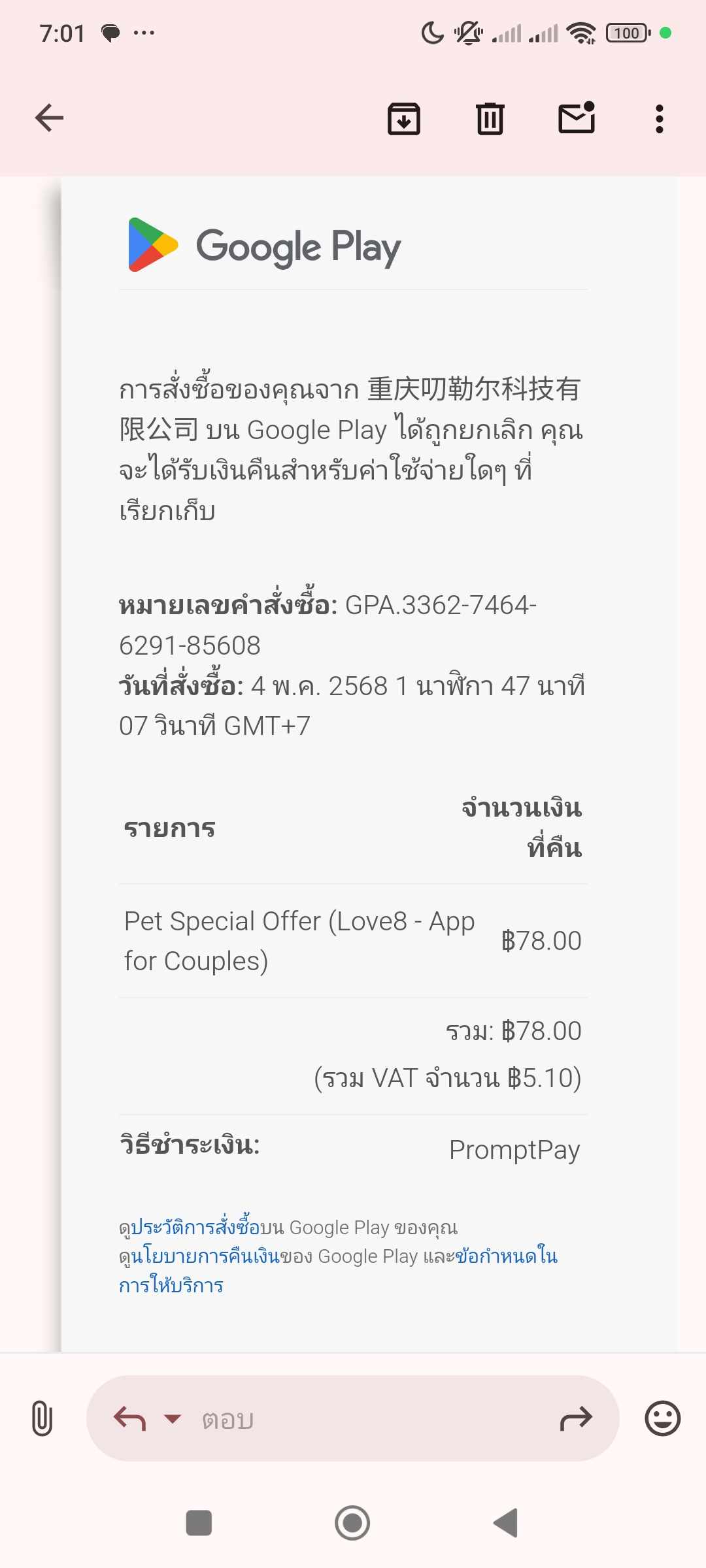Tap the ตอบ reply field
The width and height of the screenshot is (706, 1568).
pos(366,1419)
